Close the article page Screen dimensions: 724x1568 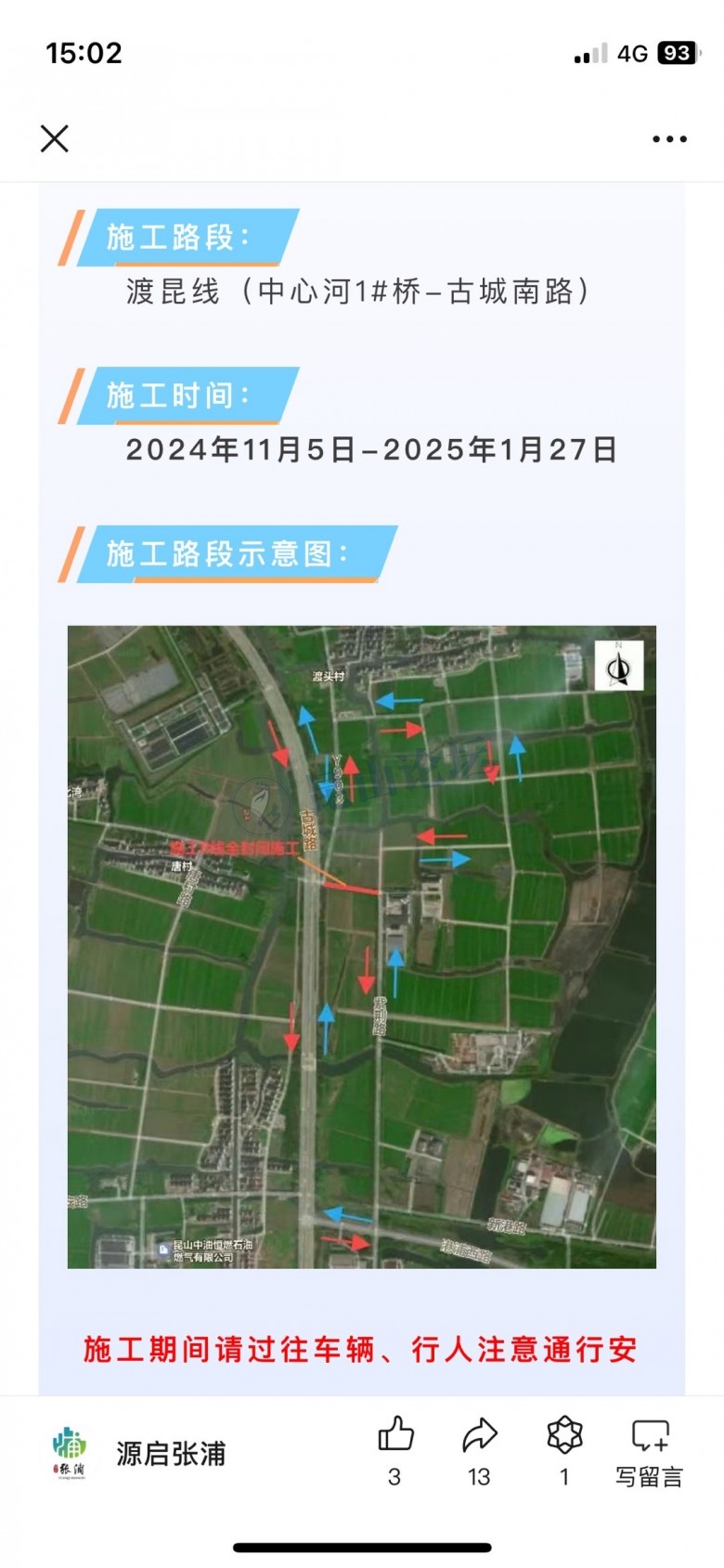(55, 139)
